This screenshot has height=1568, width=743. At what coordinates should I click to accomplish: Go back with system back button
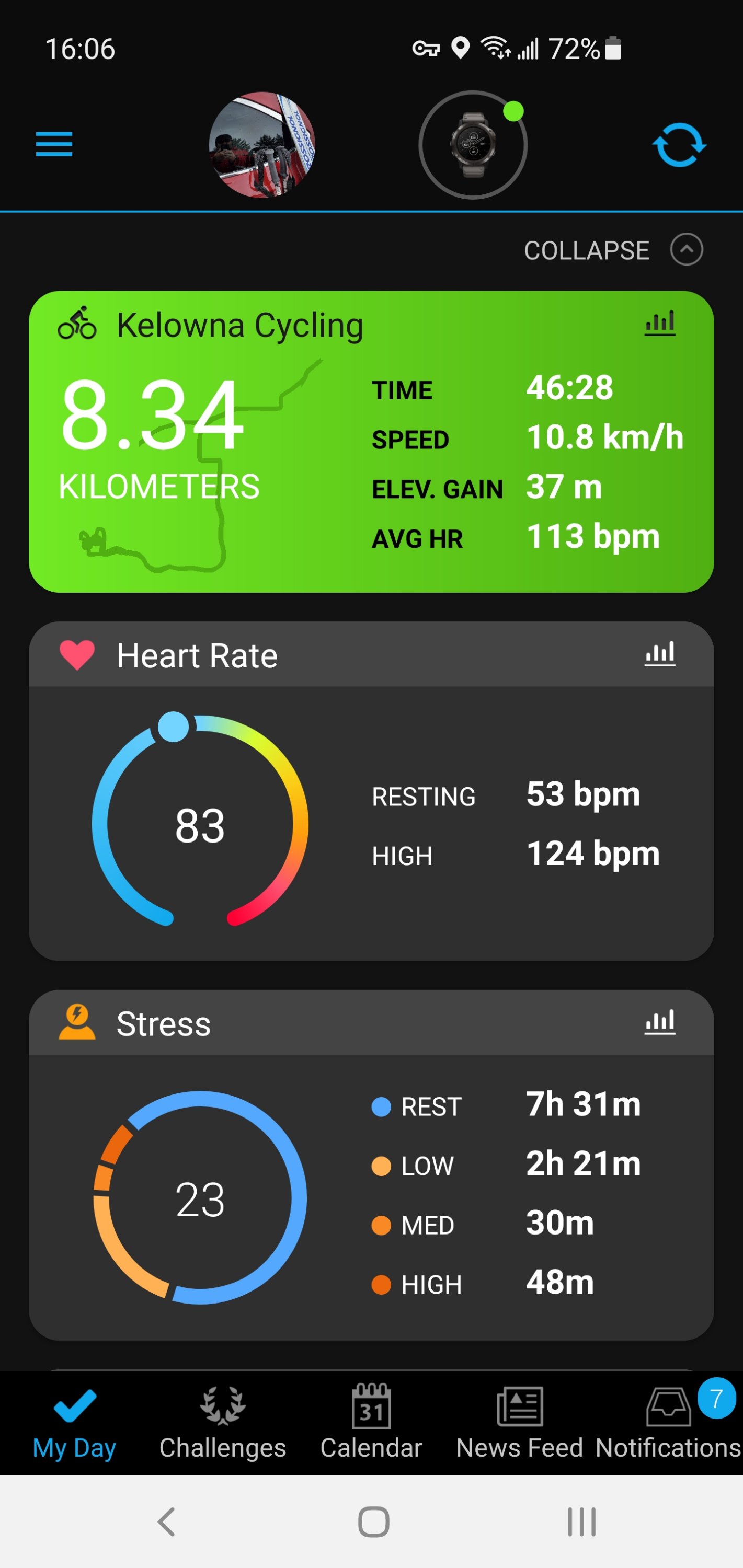(166, 1521)
